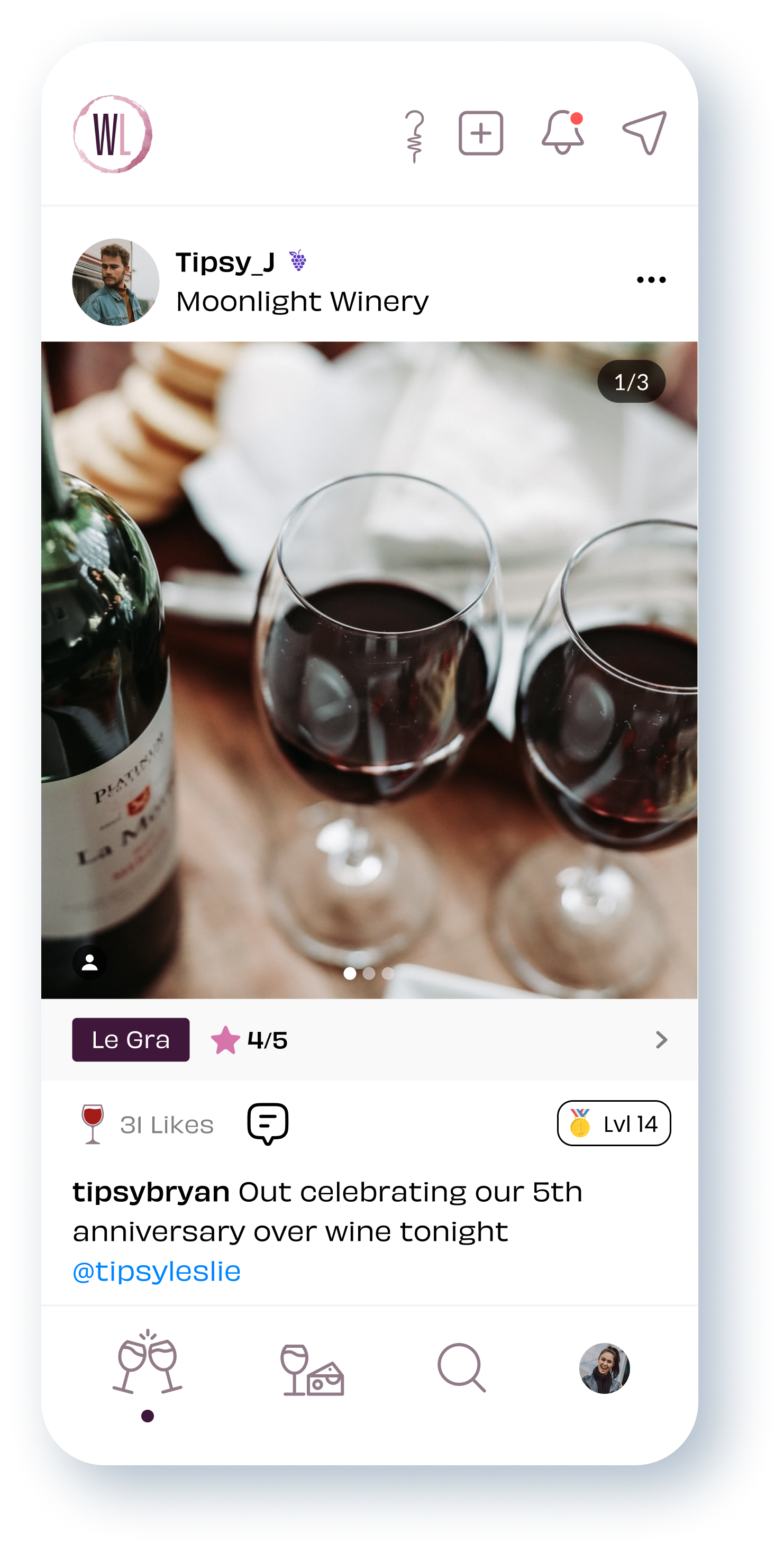Open the @tipsyleslie mention link
The height and width of the screenshot is (1551, 784).
[x=157, y=1271]
